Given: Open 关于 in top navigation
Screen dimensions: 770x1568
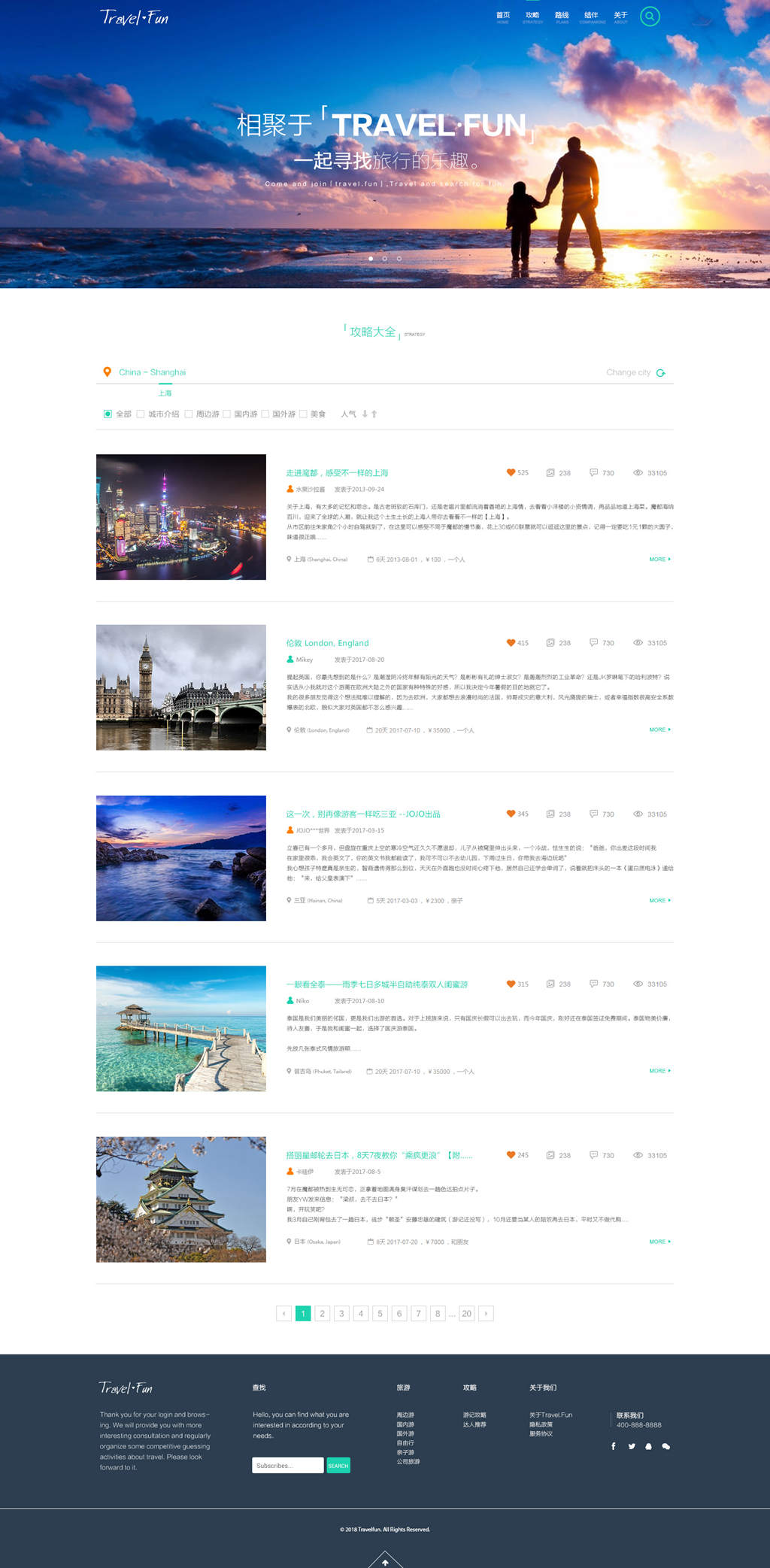Looking at the screenshot, I should 620,17.
